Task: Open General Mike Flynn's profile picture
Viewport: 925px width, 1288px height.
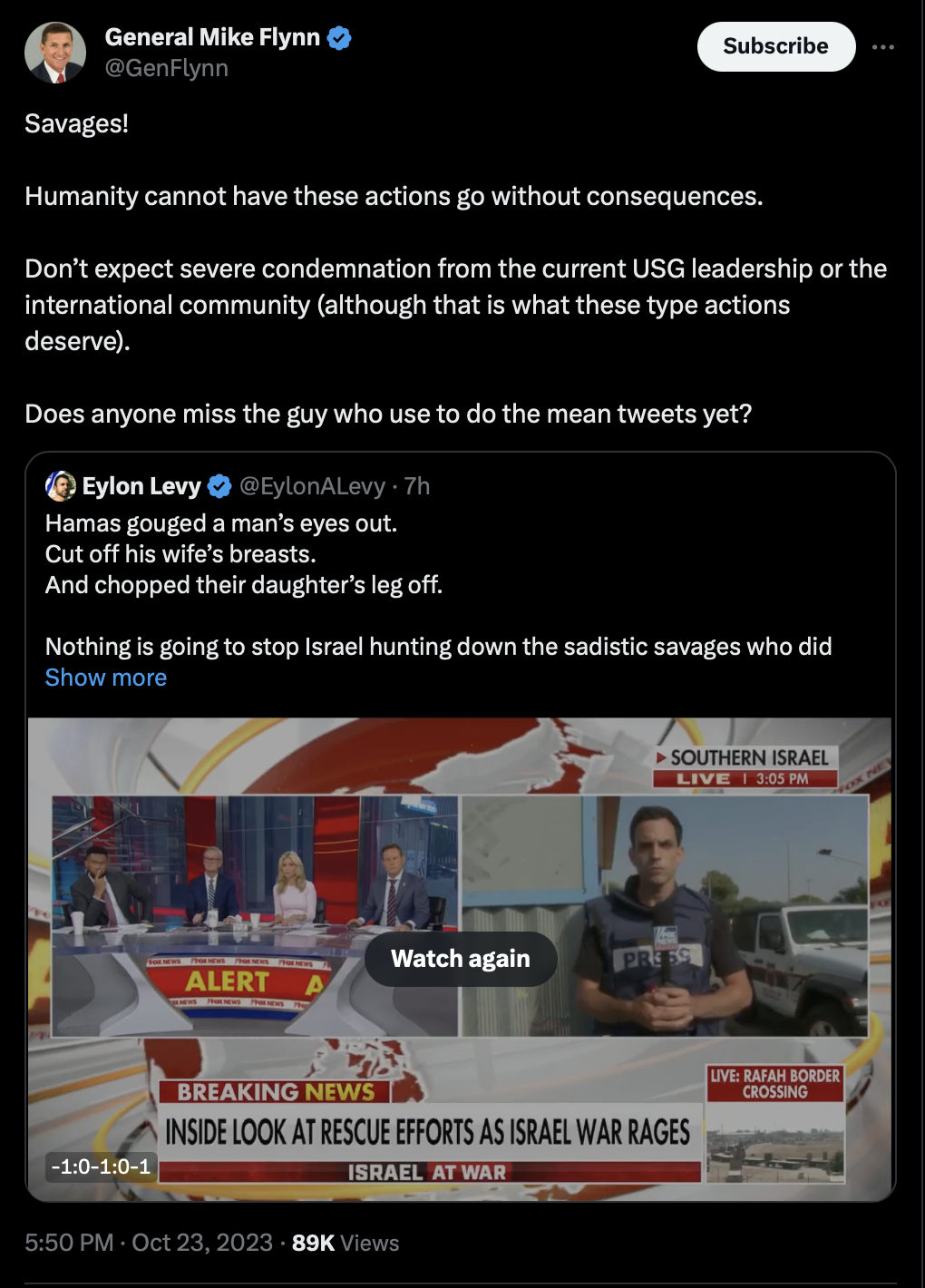Action: tap(55, 53)
